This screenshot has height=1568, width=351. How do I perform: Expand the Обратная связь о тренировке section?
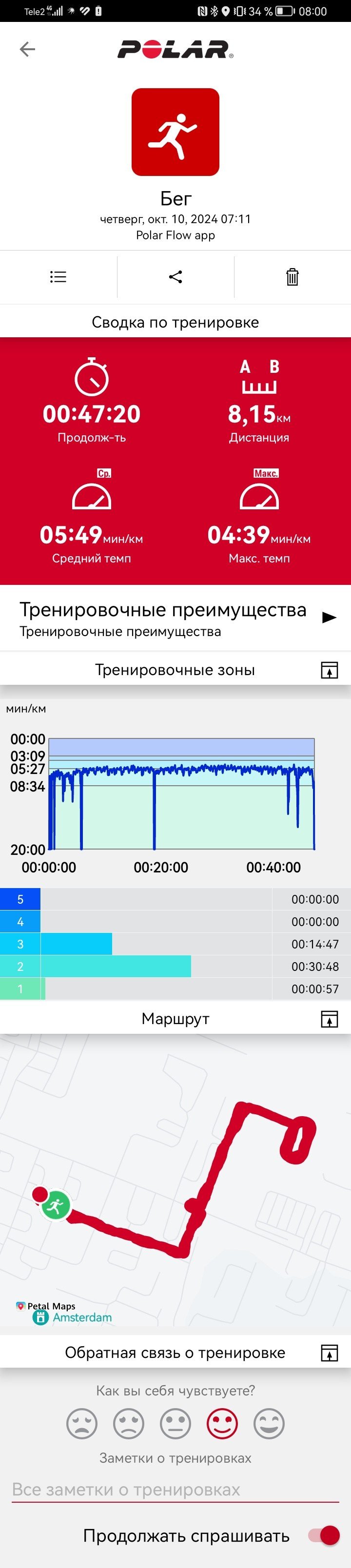click(x=329, y=1353)
